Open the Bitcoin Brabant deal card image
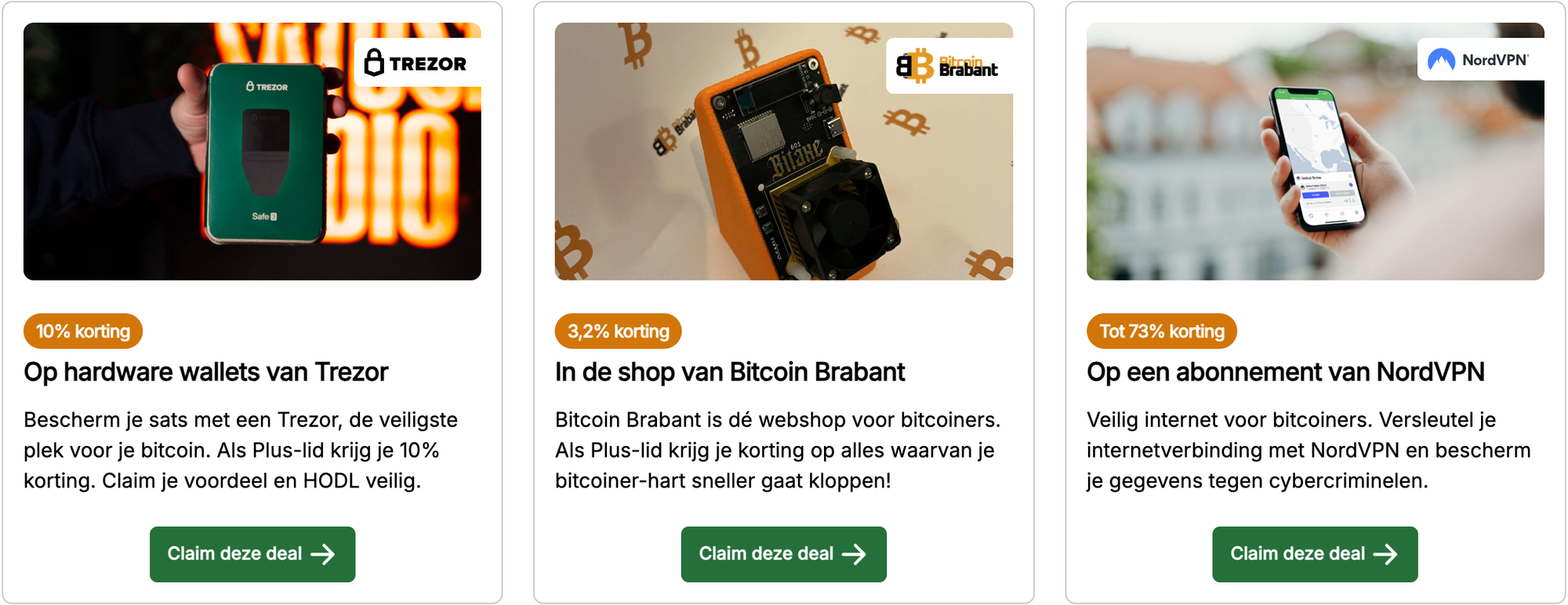The image size is (1568, 605). [x=783, y=151]
